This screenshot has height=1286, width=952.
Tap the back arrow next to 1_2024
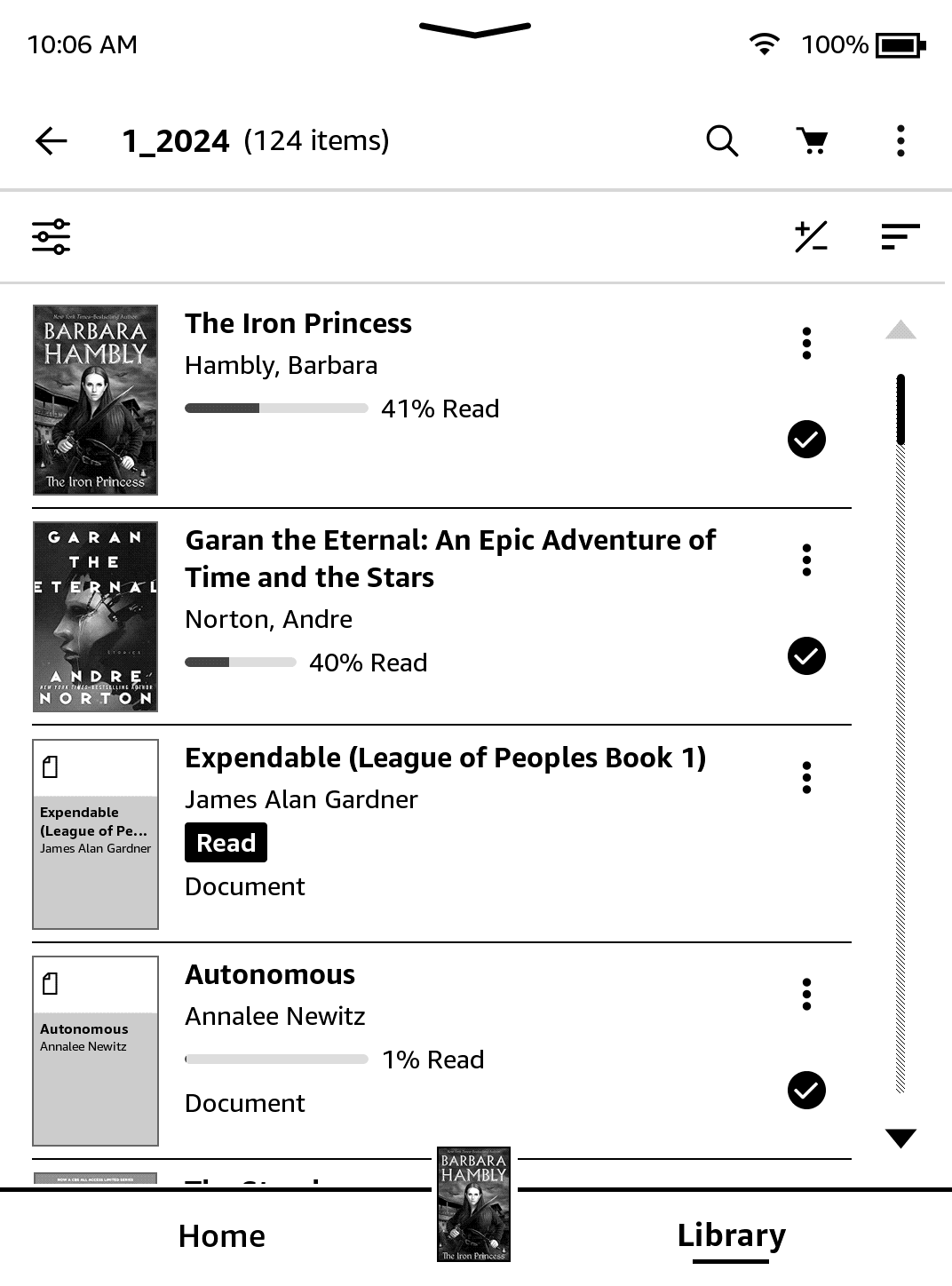tap(51, 140)
